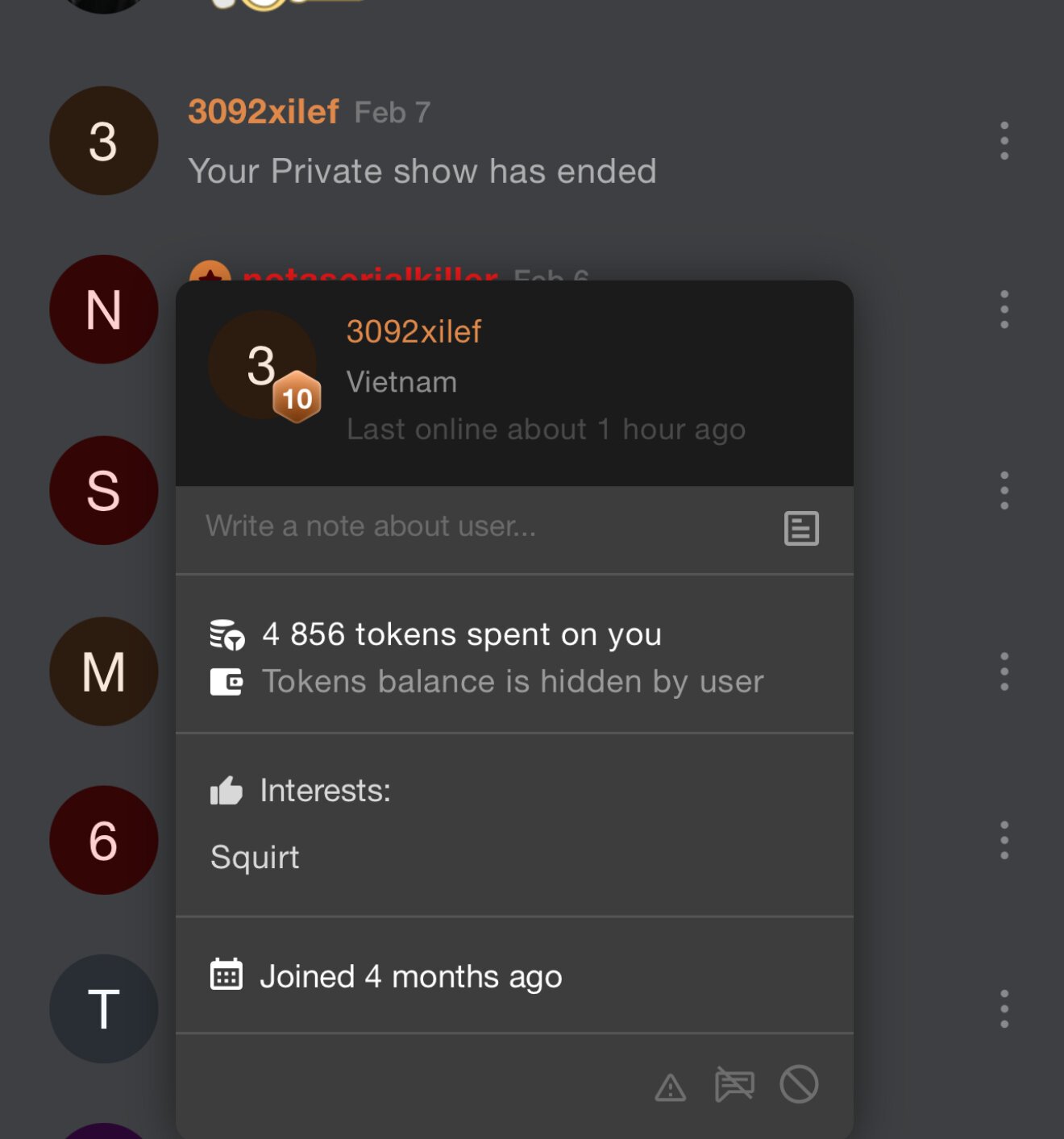Tap the M avatar in the list
Image resolution: width=1064 pixels, height=1139 pixels.
pos(104,671)
